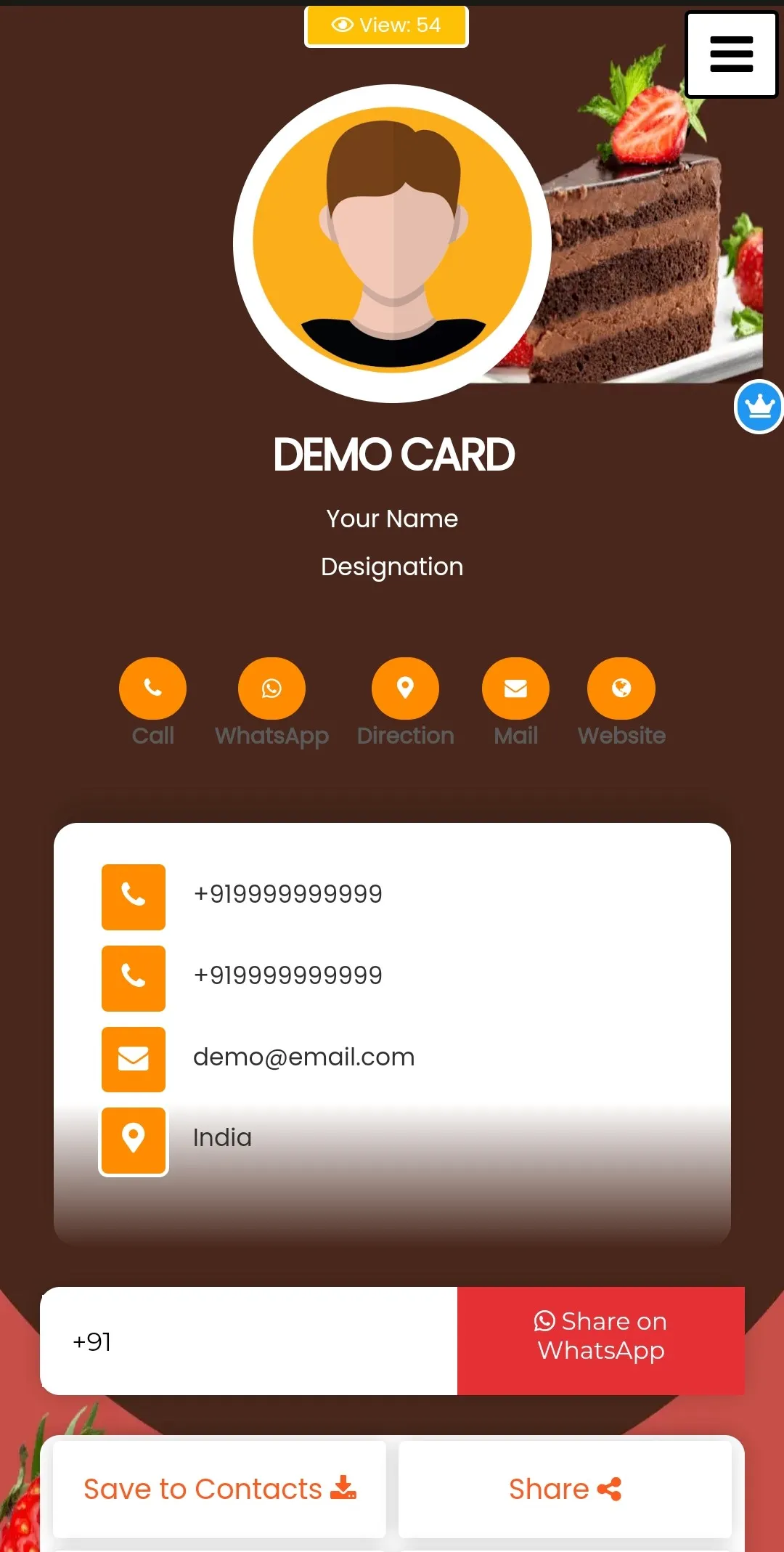The image size is (784, 1552).
Task: Open the Direction shortcut icon
Action: pyautogui.click(x=405, y=688)
